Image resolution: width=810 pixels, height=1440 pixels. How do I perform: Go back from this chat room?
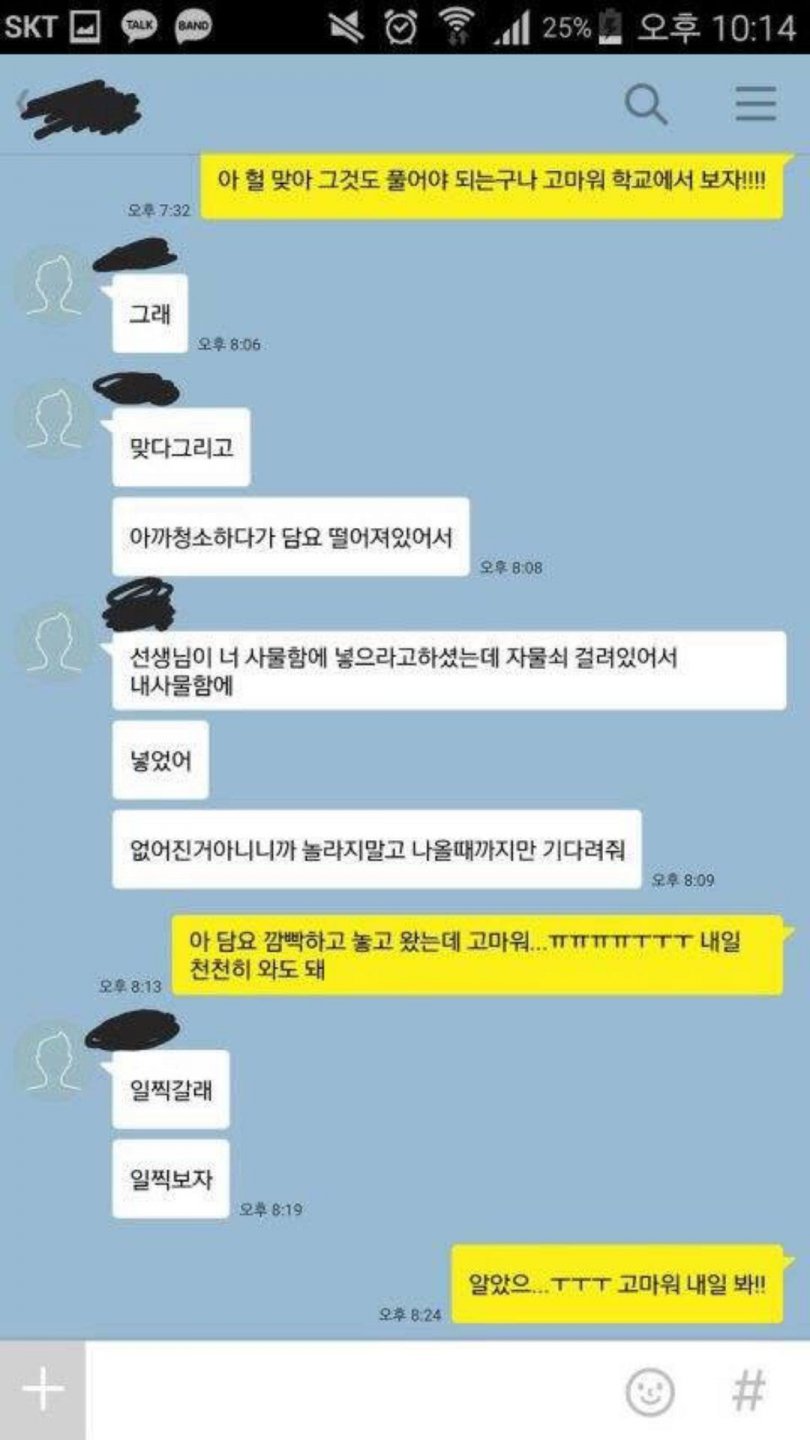coord(22,104)
